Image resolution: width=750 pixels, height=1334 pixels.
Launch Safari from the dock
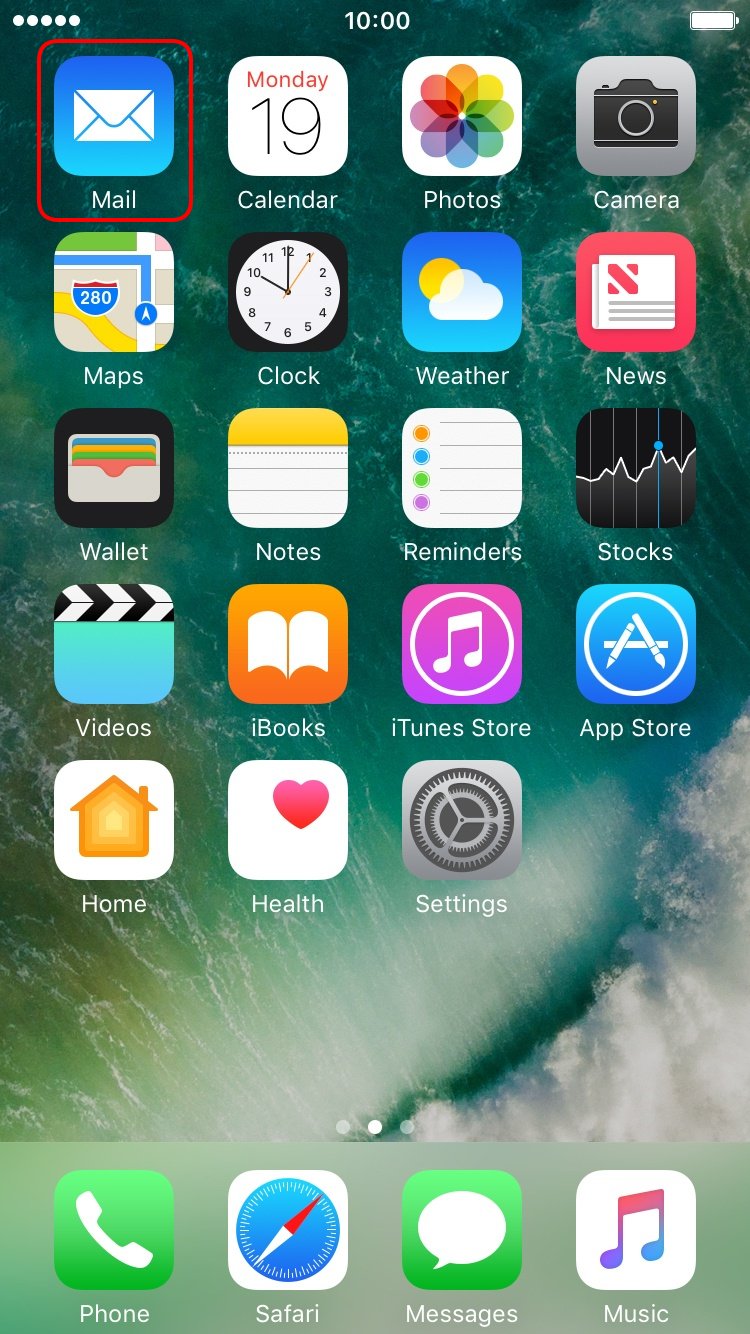288,1230
